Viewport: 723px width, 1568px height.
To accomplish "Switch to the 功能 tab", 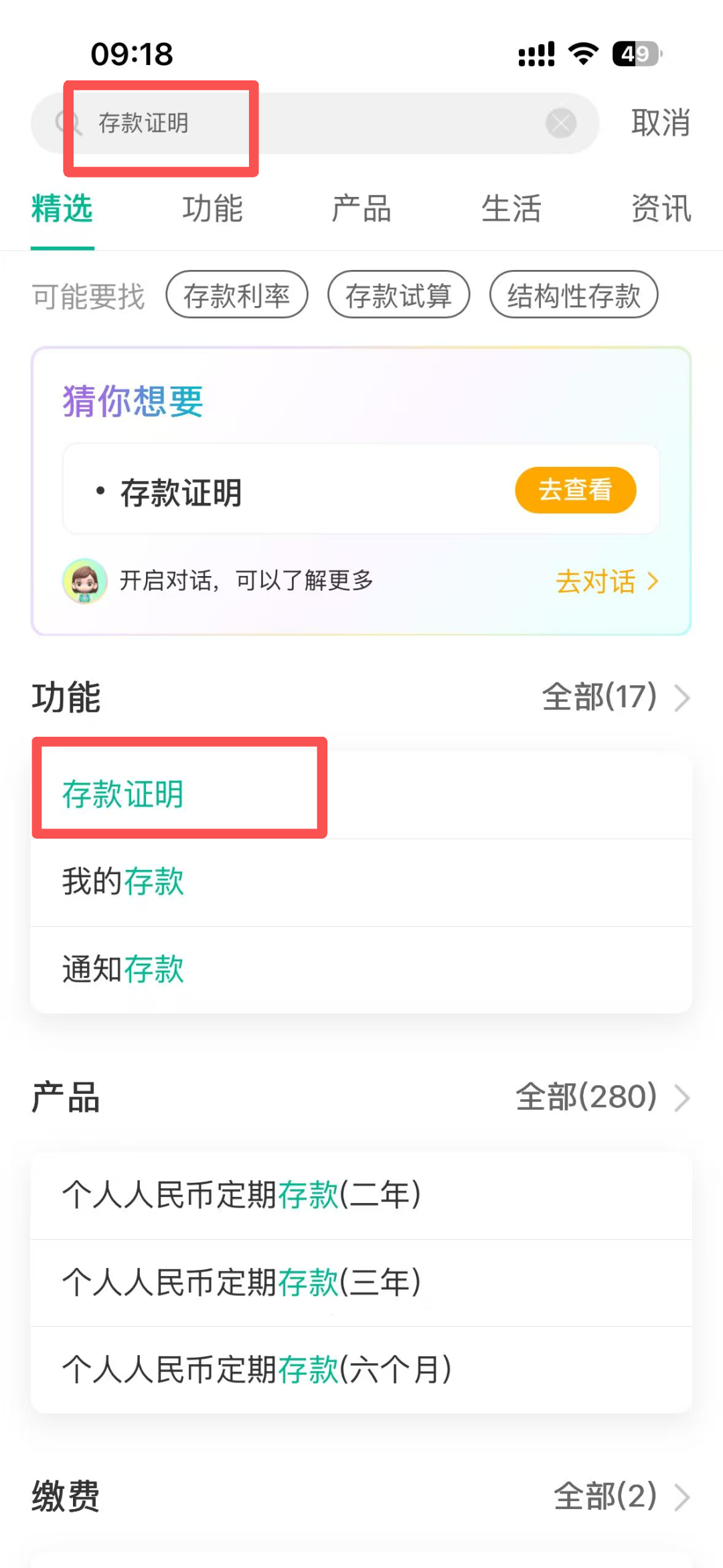I will pyautogui.click(x=212, y=208).
